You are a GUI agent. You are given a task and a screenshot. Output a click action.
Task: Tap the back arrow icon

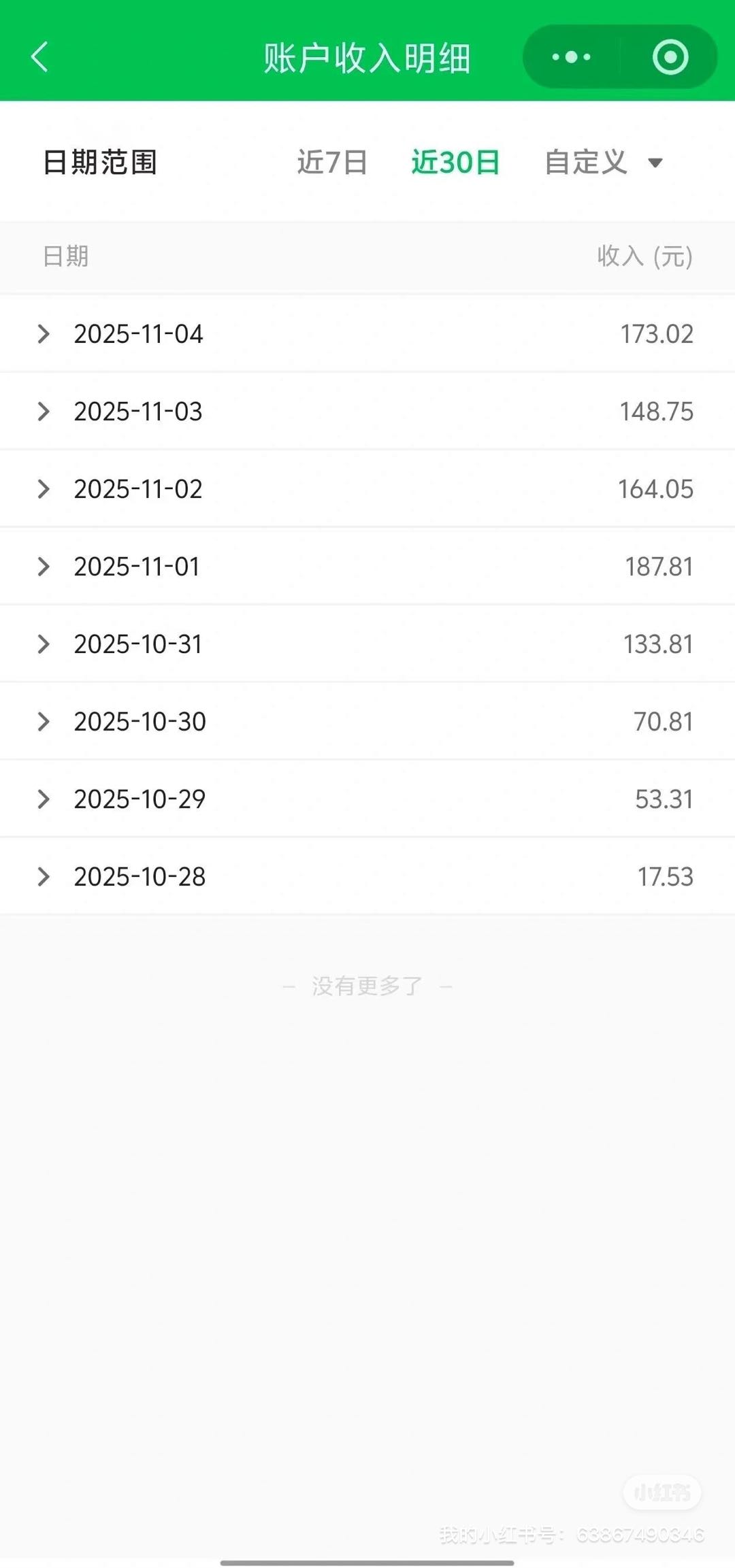tap(39, 56)
